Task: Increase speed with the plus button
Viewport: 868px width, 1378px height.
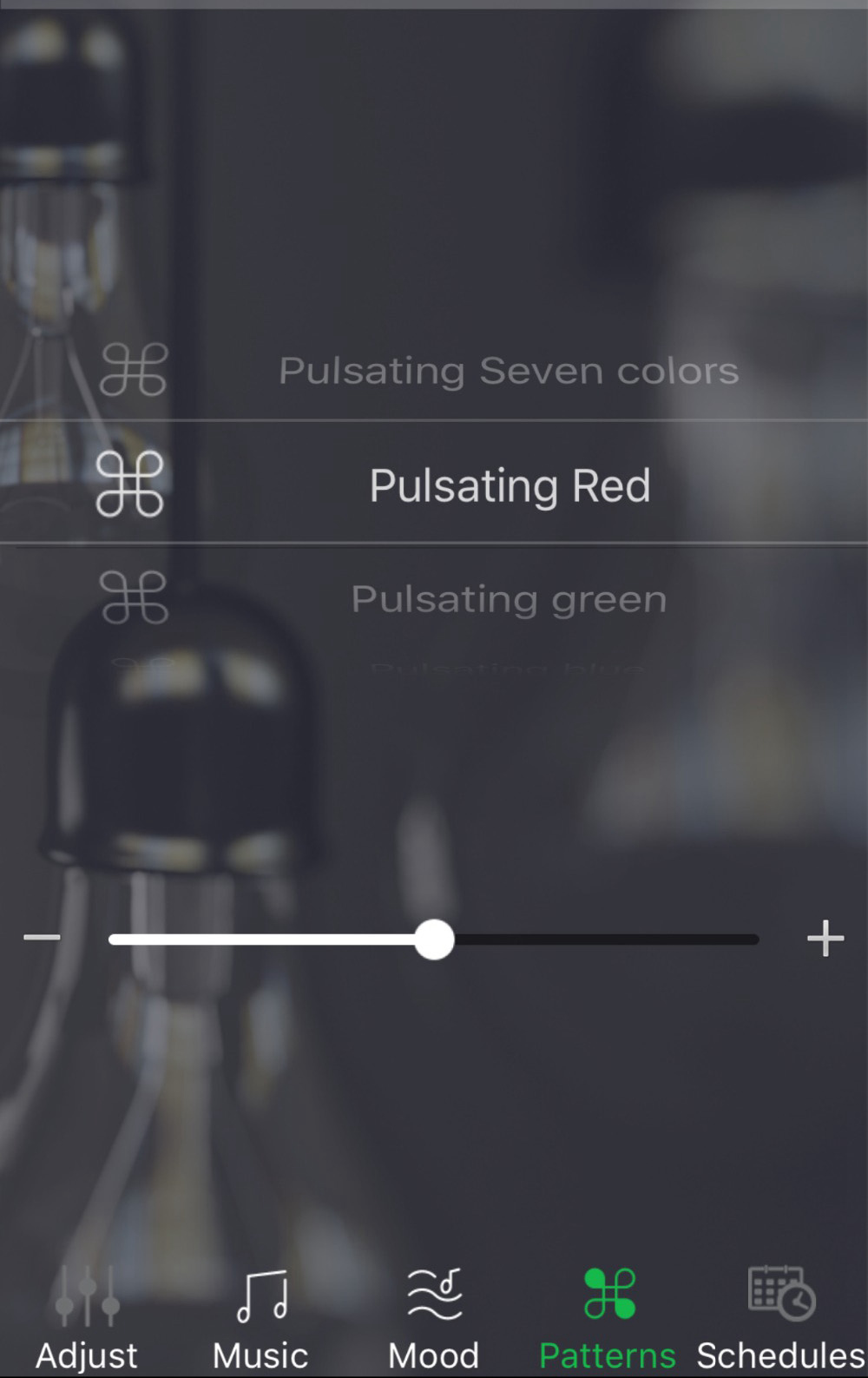Action: click(x=825, y=939)
